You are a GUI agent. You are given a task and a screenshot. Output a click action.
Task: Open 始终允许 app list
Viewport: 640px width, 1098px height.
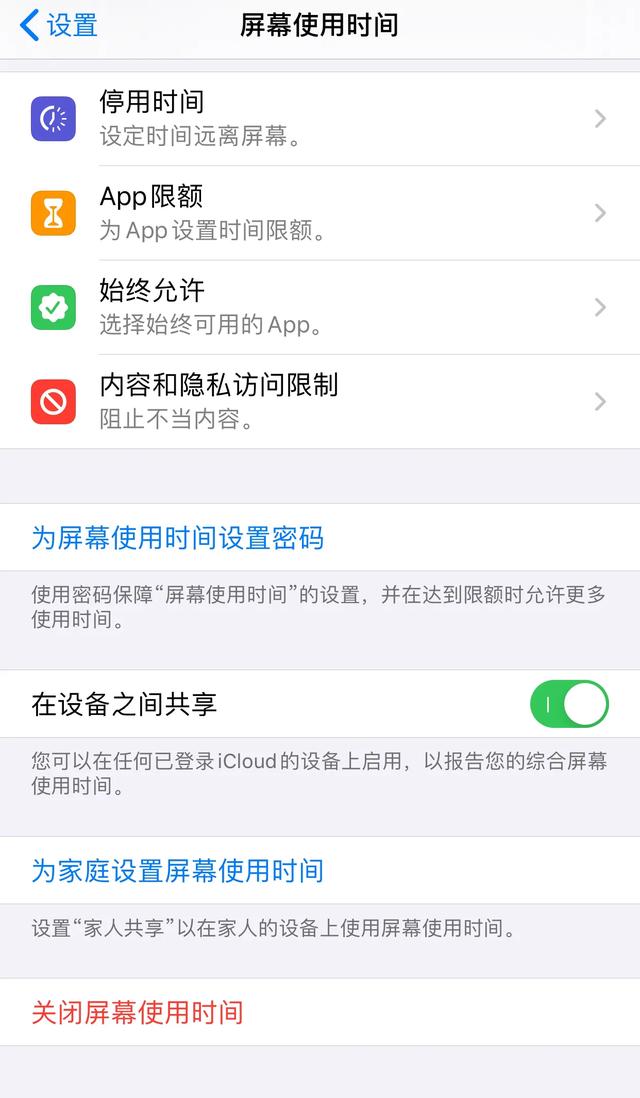coord(320,307)
